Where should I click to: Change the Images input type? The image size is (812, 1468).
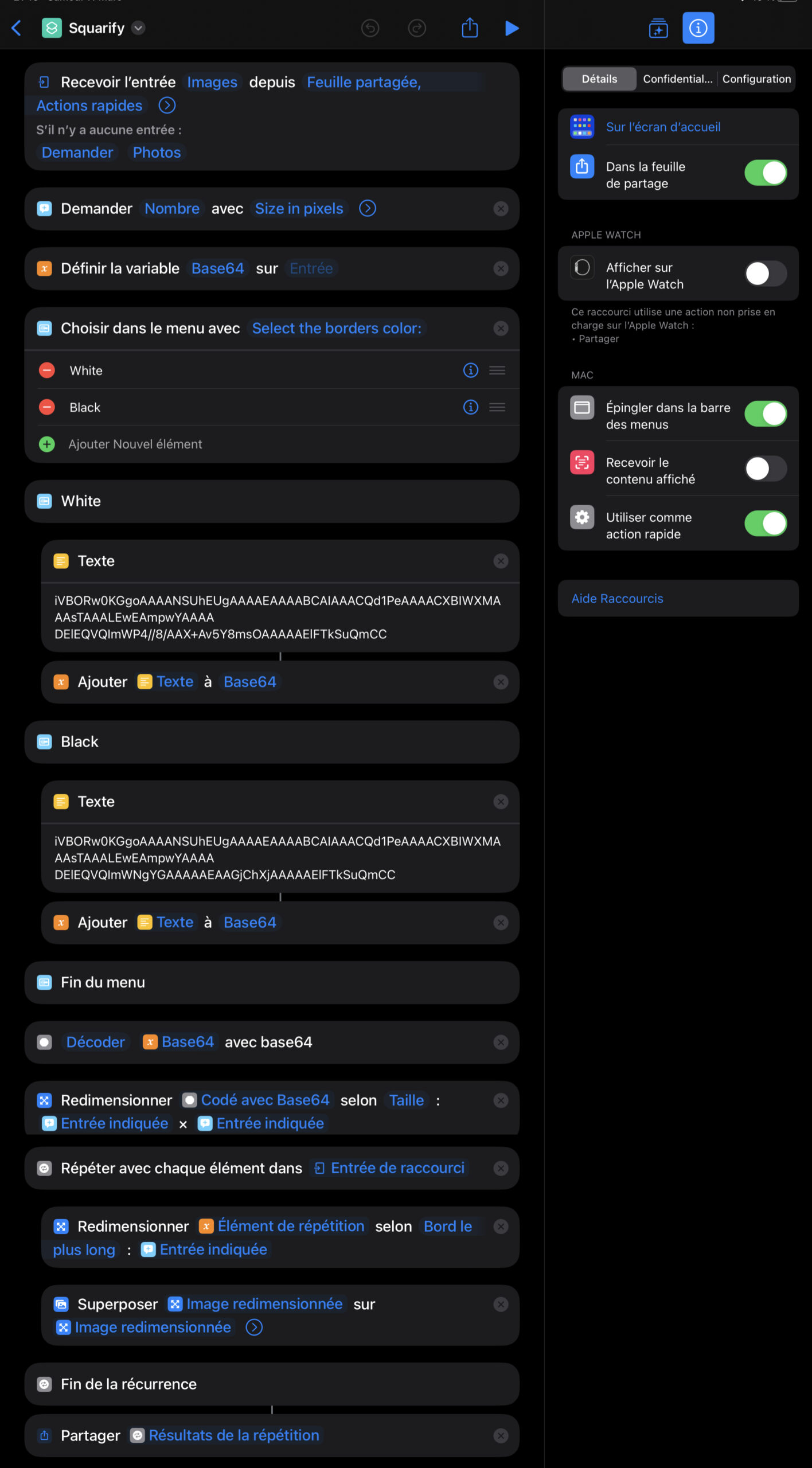[x=212, y=83]
